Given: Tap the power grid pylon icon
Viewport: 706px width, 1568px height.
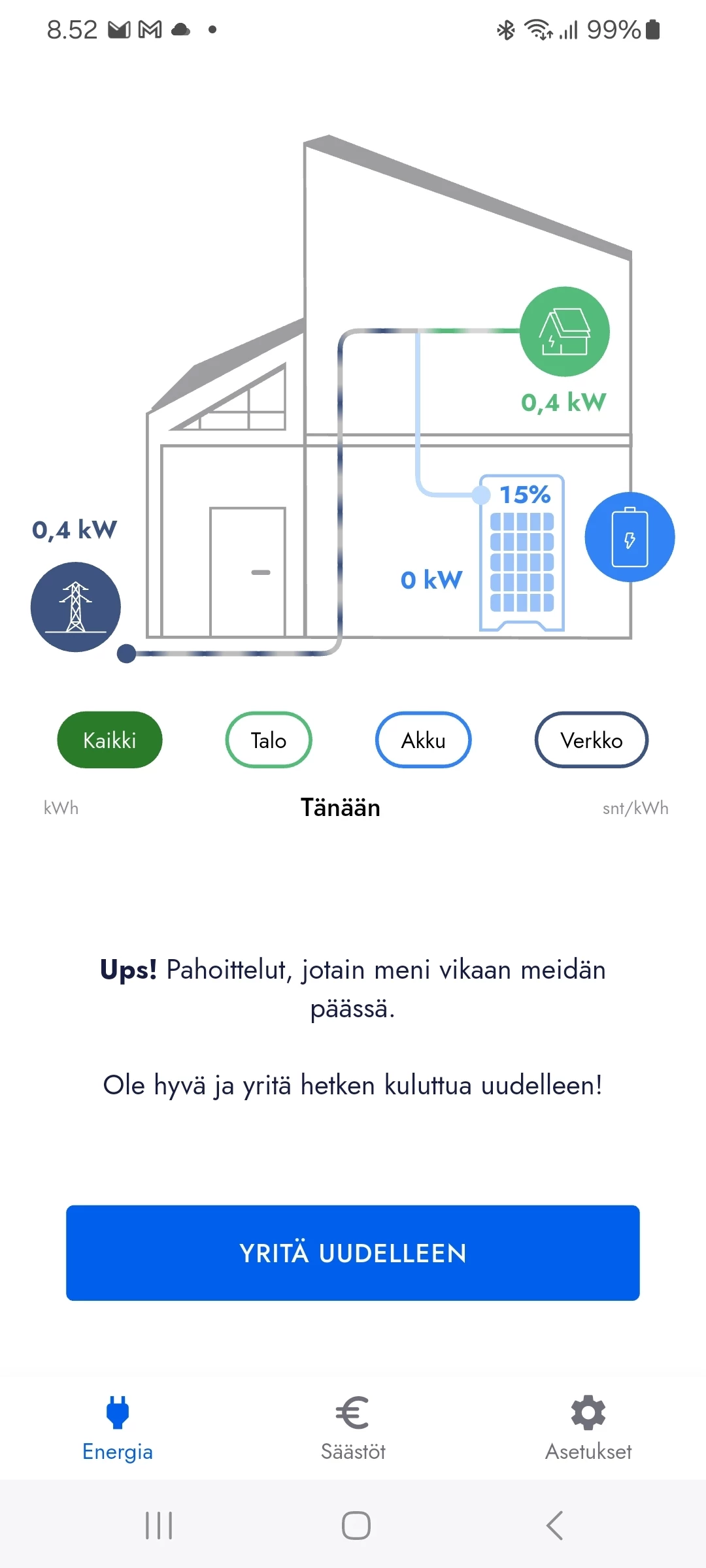Looking at the screenshot, I should (76, 607).
